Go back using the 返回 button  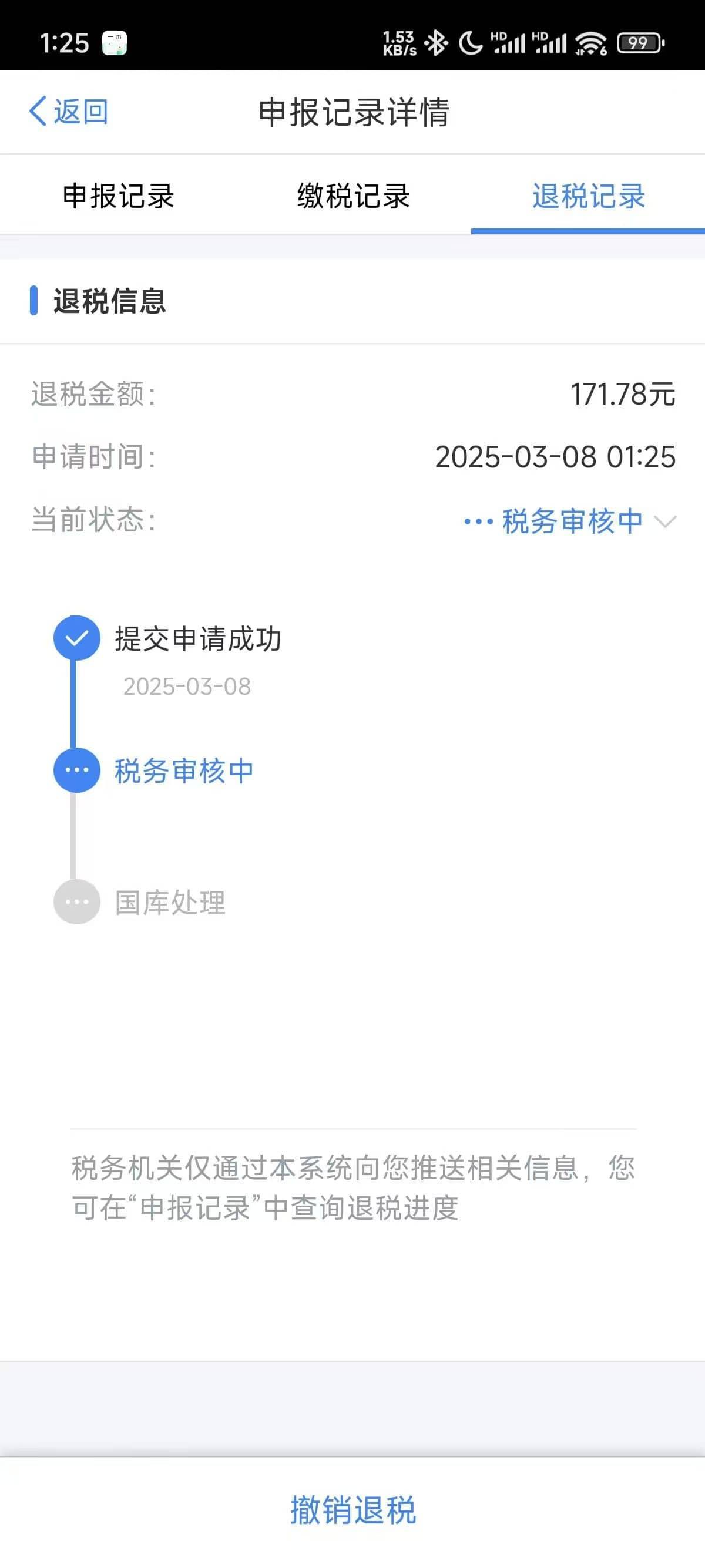[69, 112]
